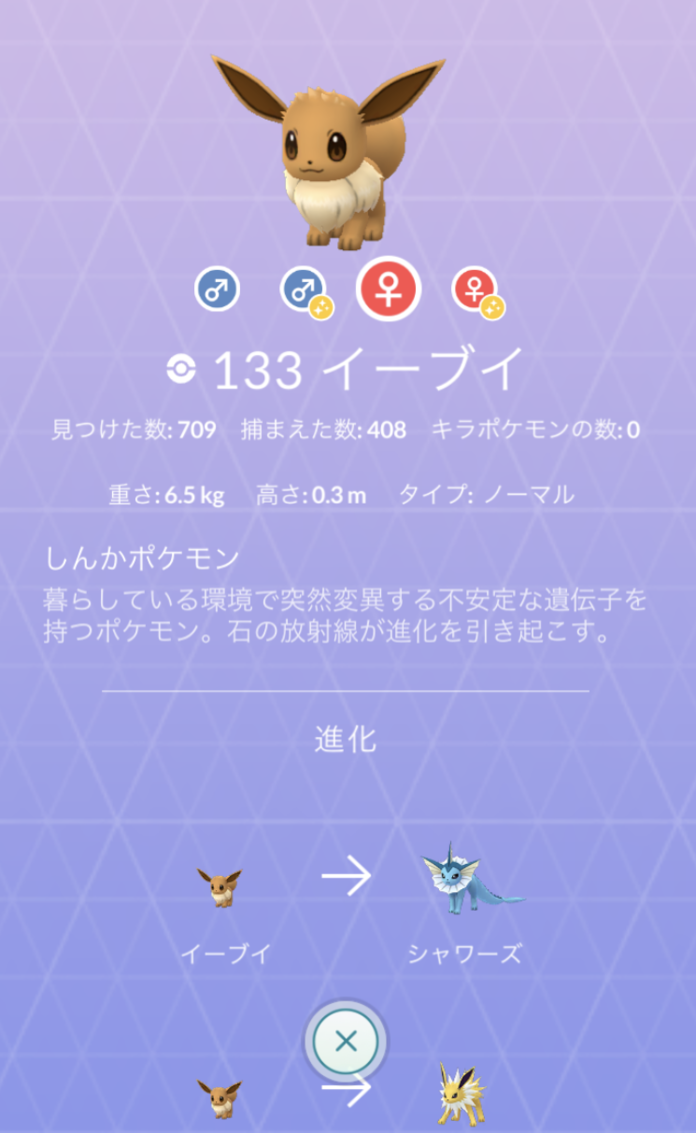Viewport: 696px width, 1133px height.
Task: Close the Pokédex entry with X button
Action: (345, 1041)
